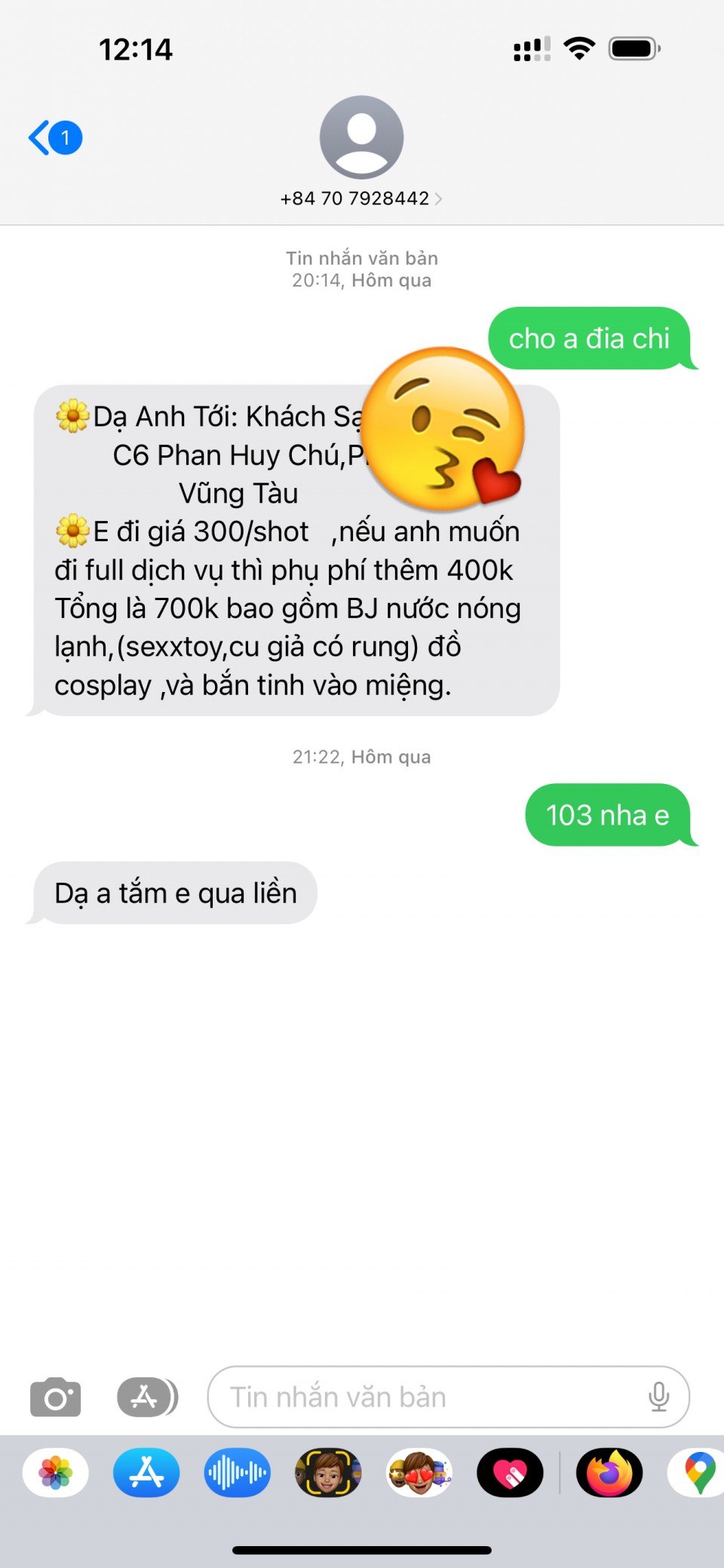Screen dimensions: 724x1568
Task: Open the audio message waveform app
Action: point(237,1472)
